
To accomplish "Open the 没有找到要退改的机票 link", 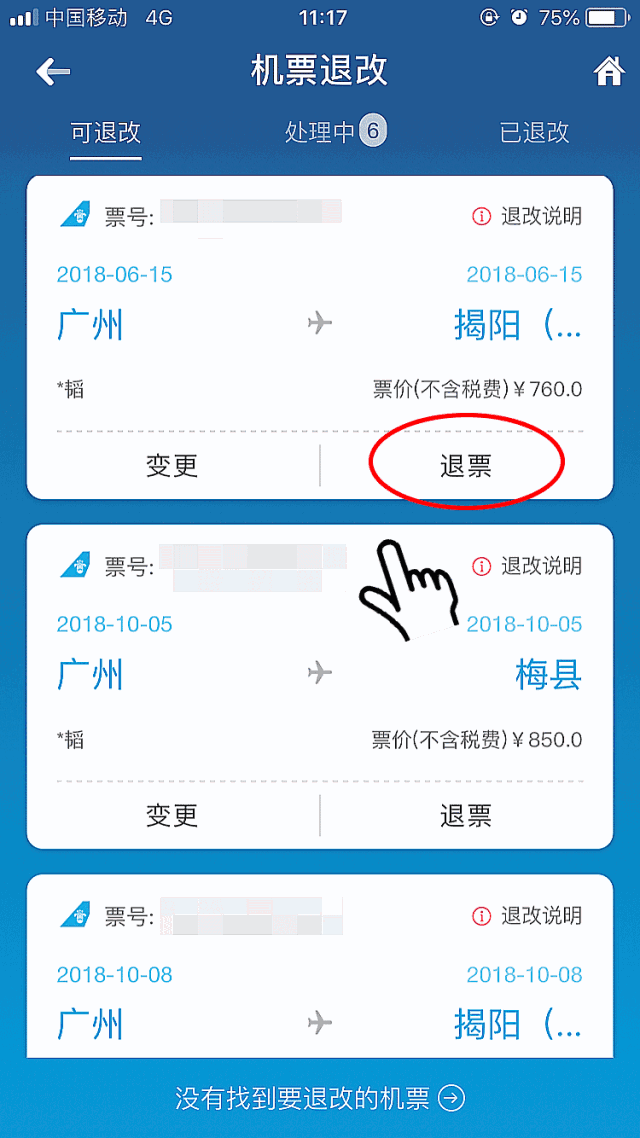I will click(x=320, y=1098).
